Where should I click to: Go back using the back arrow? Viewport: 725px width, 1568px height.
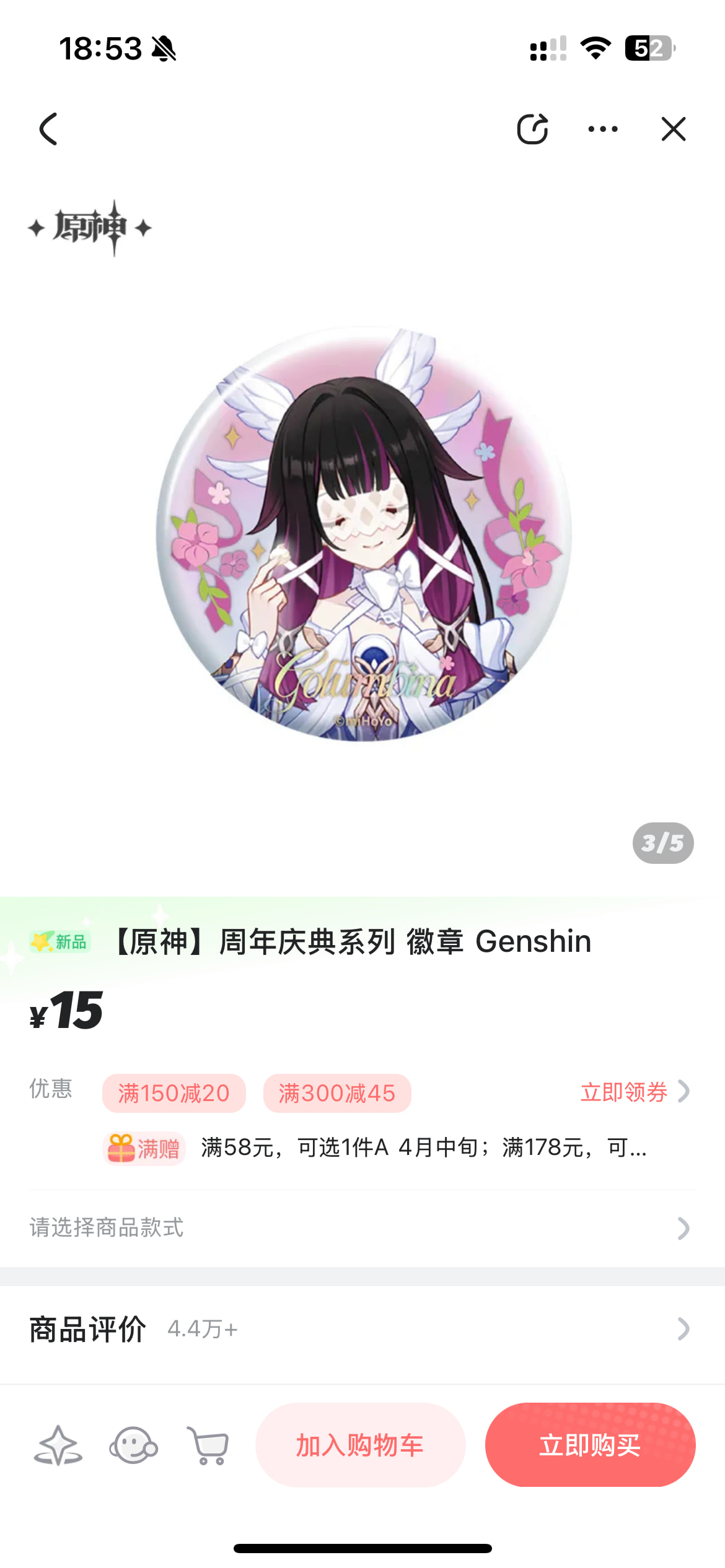tap(48, 129)
